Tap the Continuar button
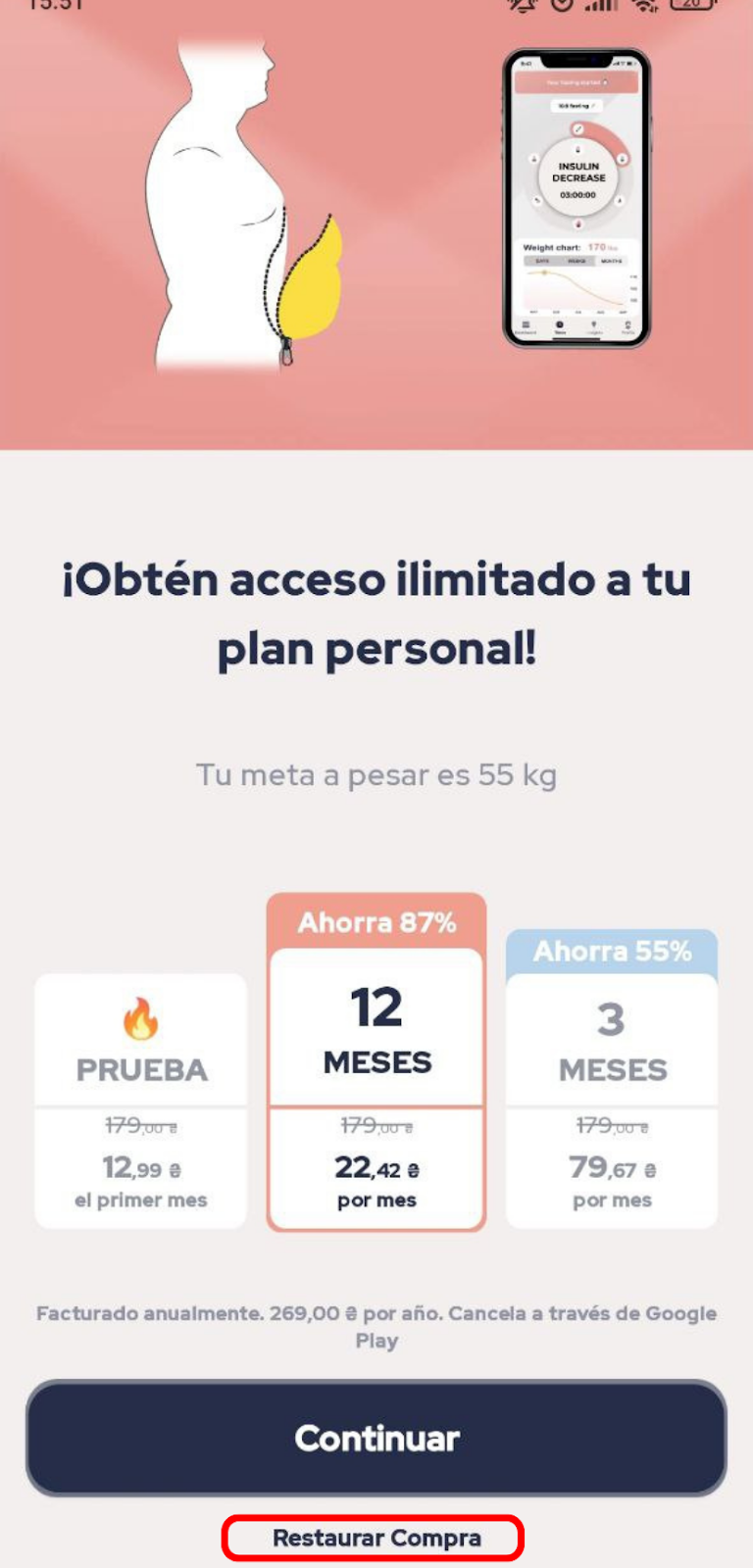The width and height of the screenshot is (753, 1568). (376, 1438)
